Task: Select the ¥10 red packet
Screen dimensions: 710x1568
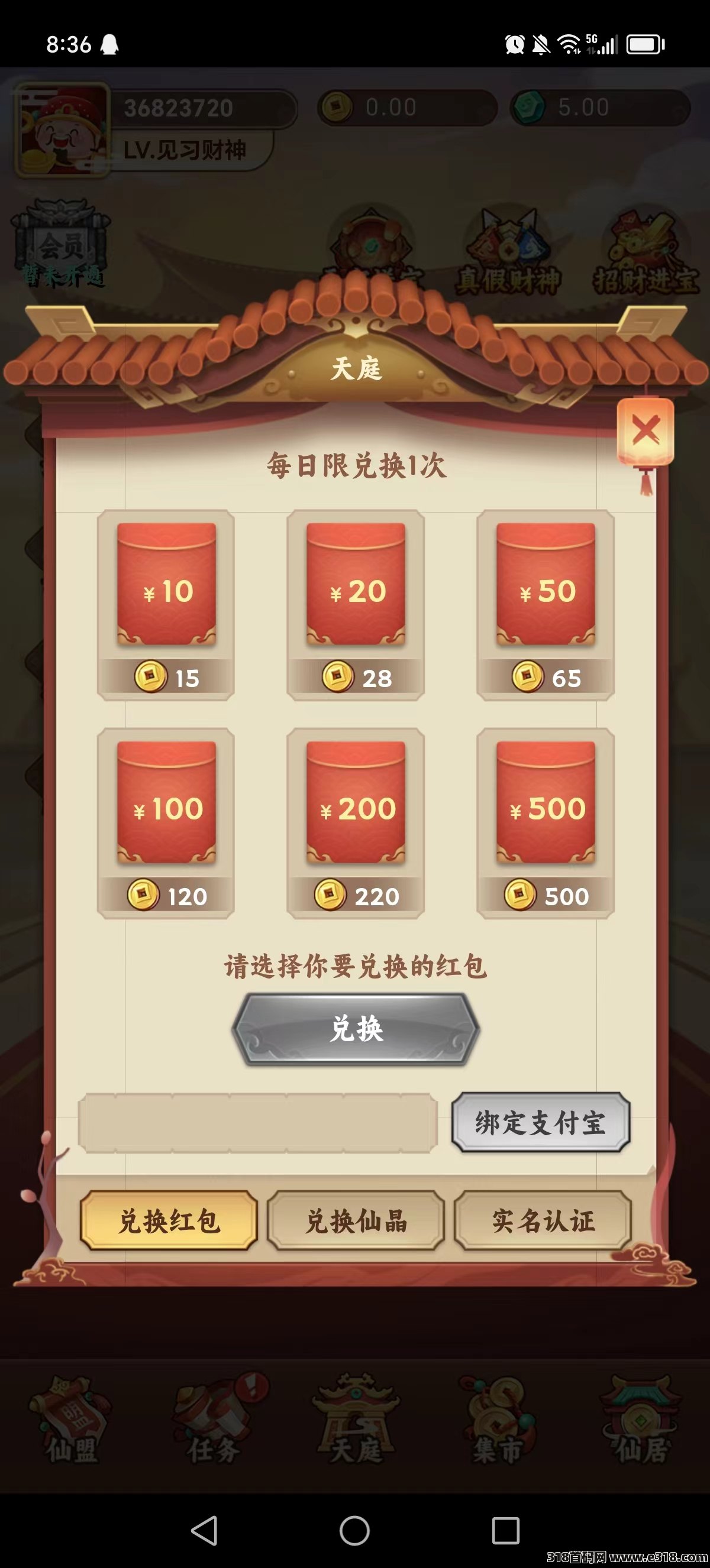Action: [166, 604]
